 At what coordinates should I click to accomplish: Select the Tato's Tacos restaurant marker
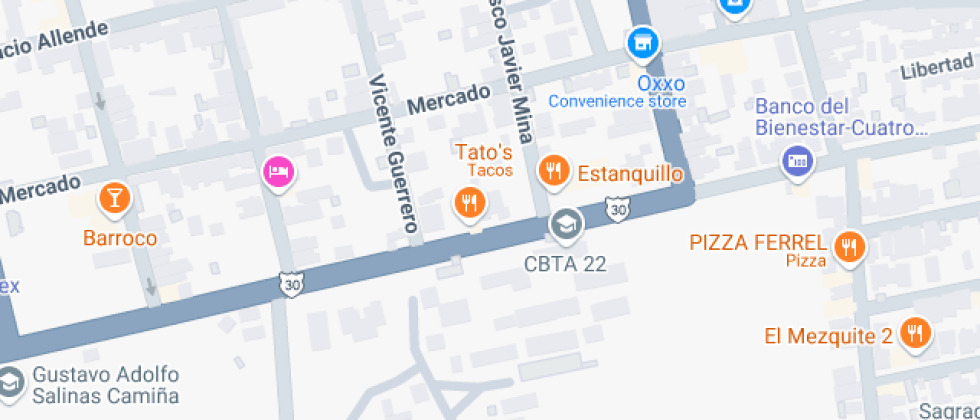[468, 205]
